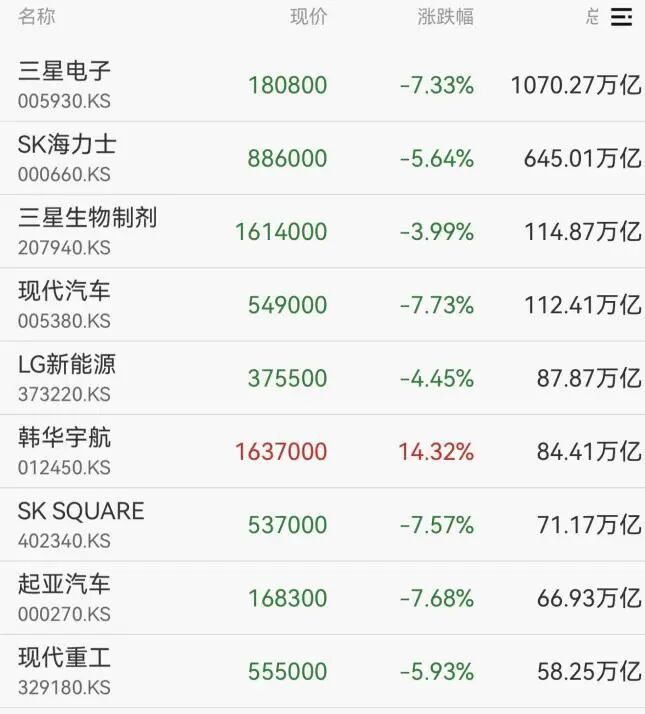Sort the list by 现价

click(308, 17)
